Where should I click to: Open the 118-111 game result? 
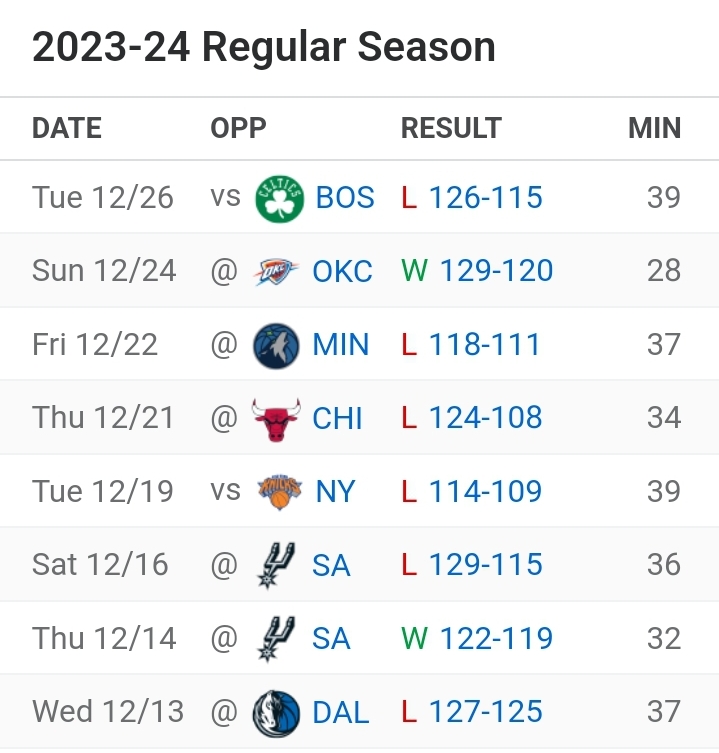click(x=484, y=345)
